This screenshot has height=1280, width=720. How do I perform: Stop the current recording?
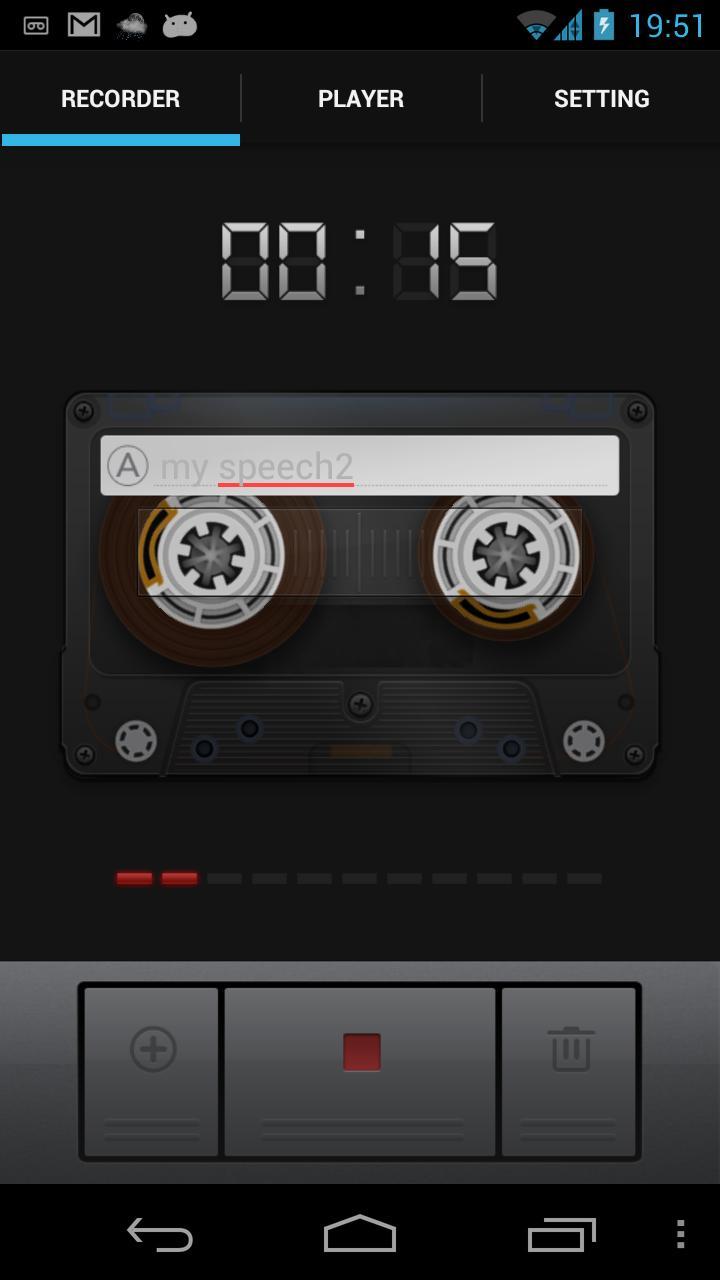(x=360, y=1052)
